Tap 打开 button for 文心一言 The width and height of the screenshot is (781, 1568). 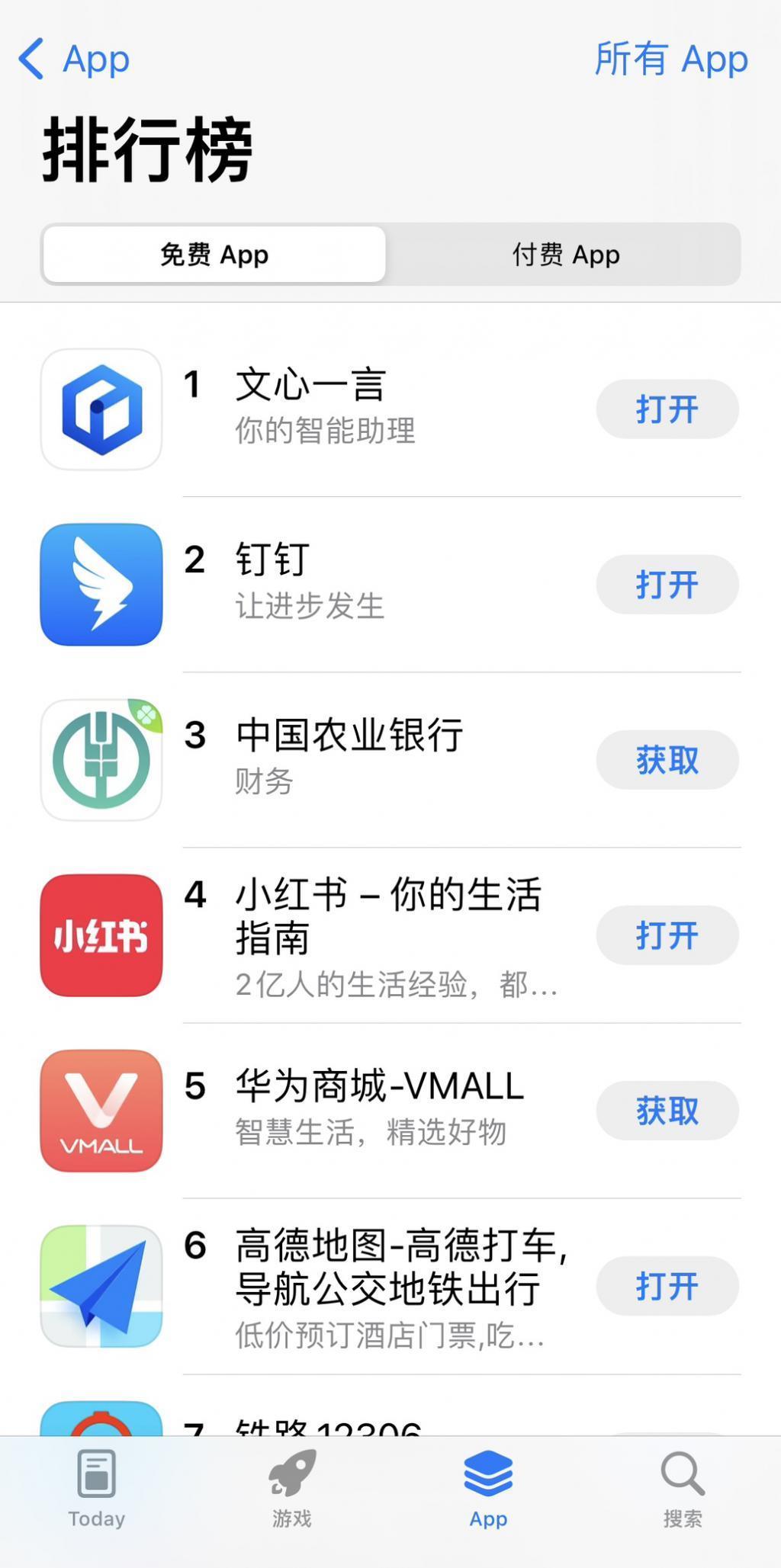coord(667,409)
